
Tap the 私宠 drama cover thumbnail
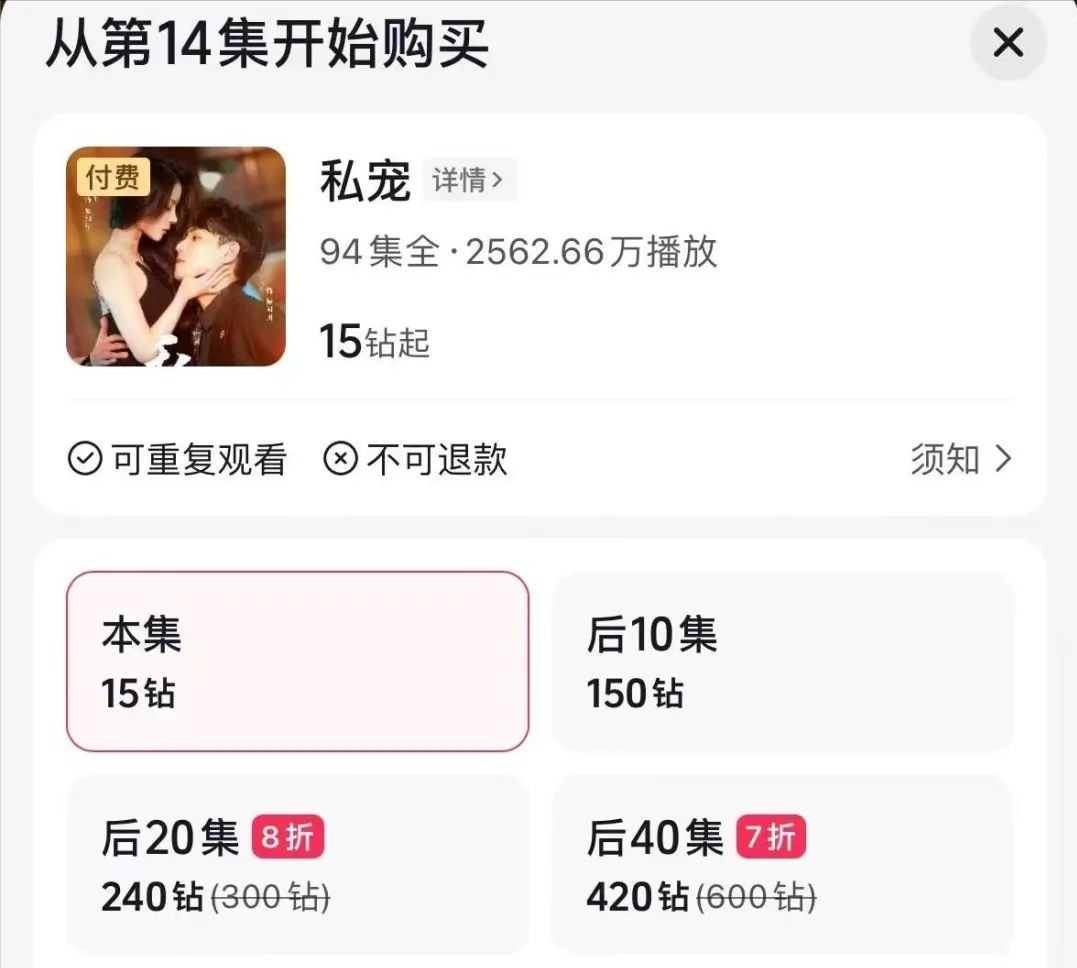(x=176, y=256)
